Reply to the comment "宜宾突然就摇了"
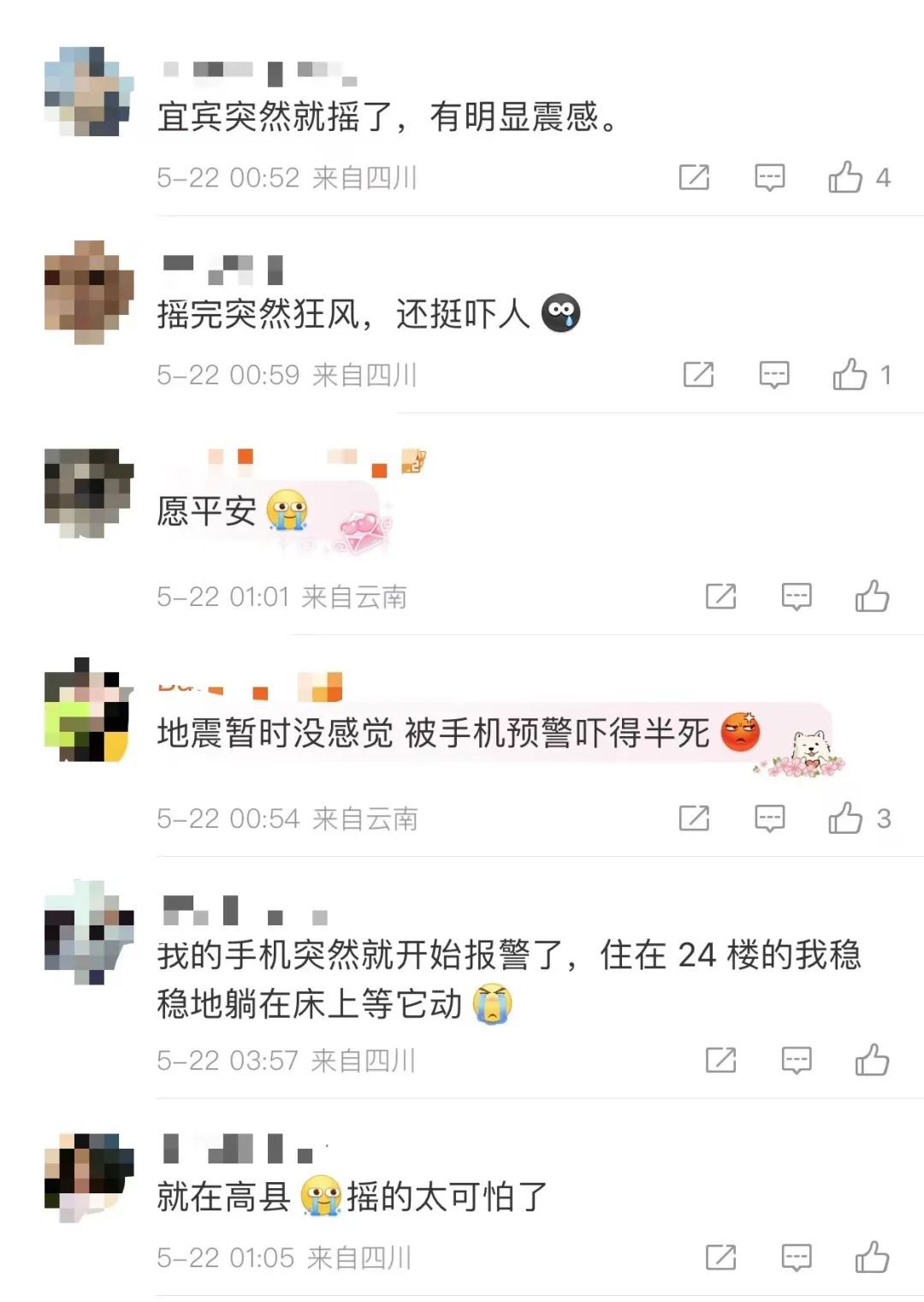Image resolution: width=924 pixels, height=1302 pixels. click(x=769, y=177)
